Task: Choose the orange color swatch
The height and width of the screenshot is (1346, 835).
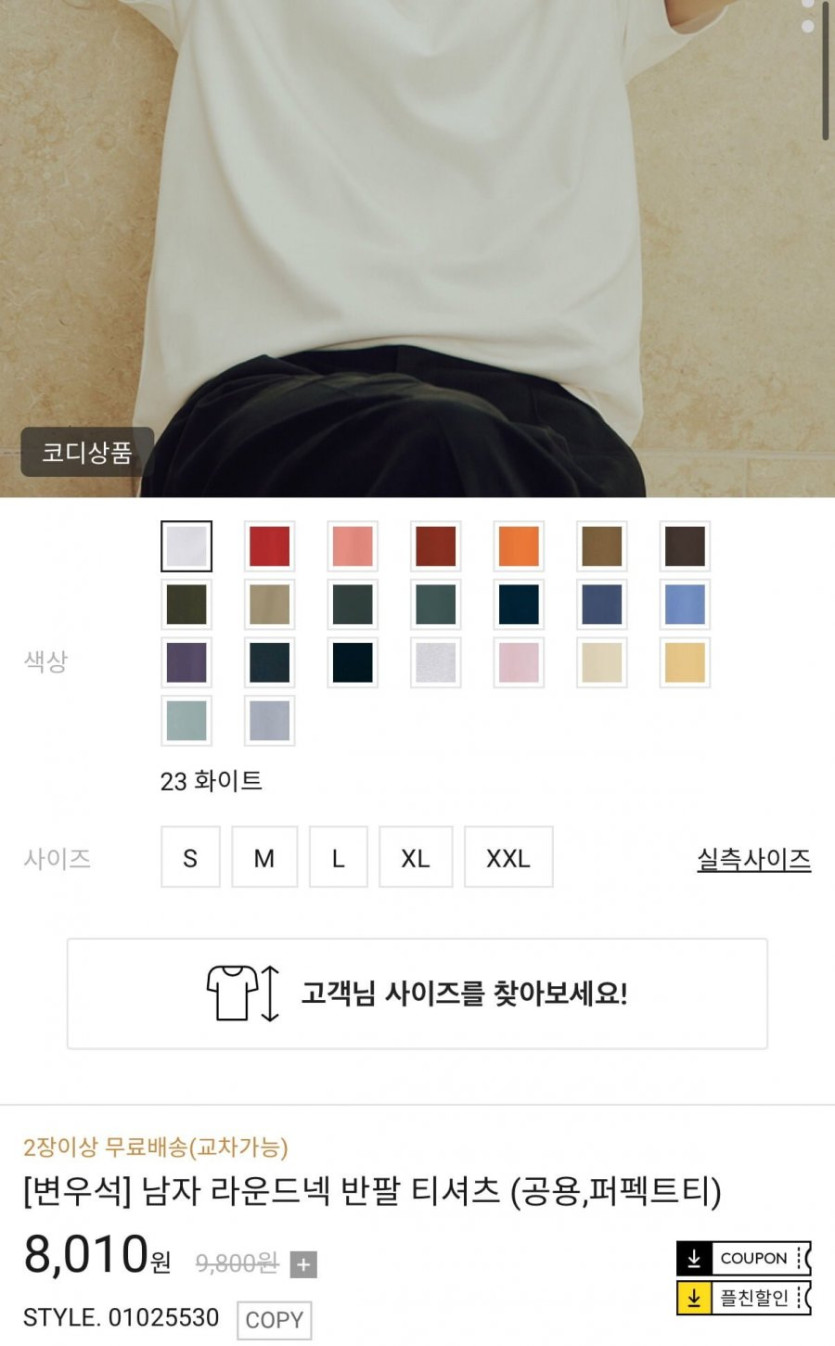Action: point(518,546)
